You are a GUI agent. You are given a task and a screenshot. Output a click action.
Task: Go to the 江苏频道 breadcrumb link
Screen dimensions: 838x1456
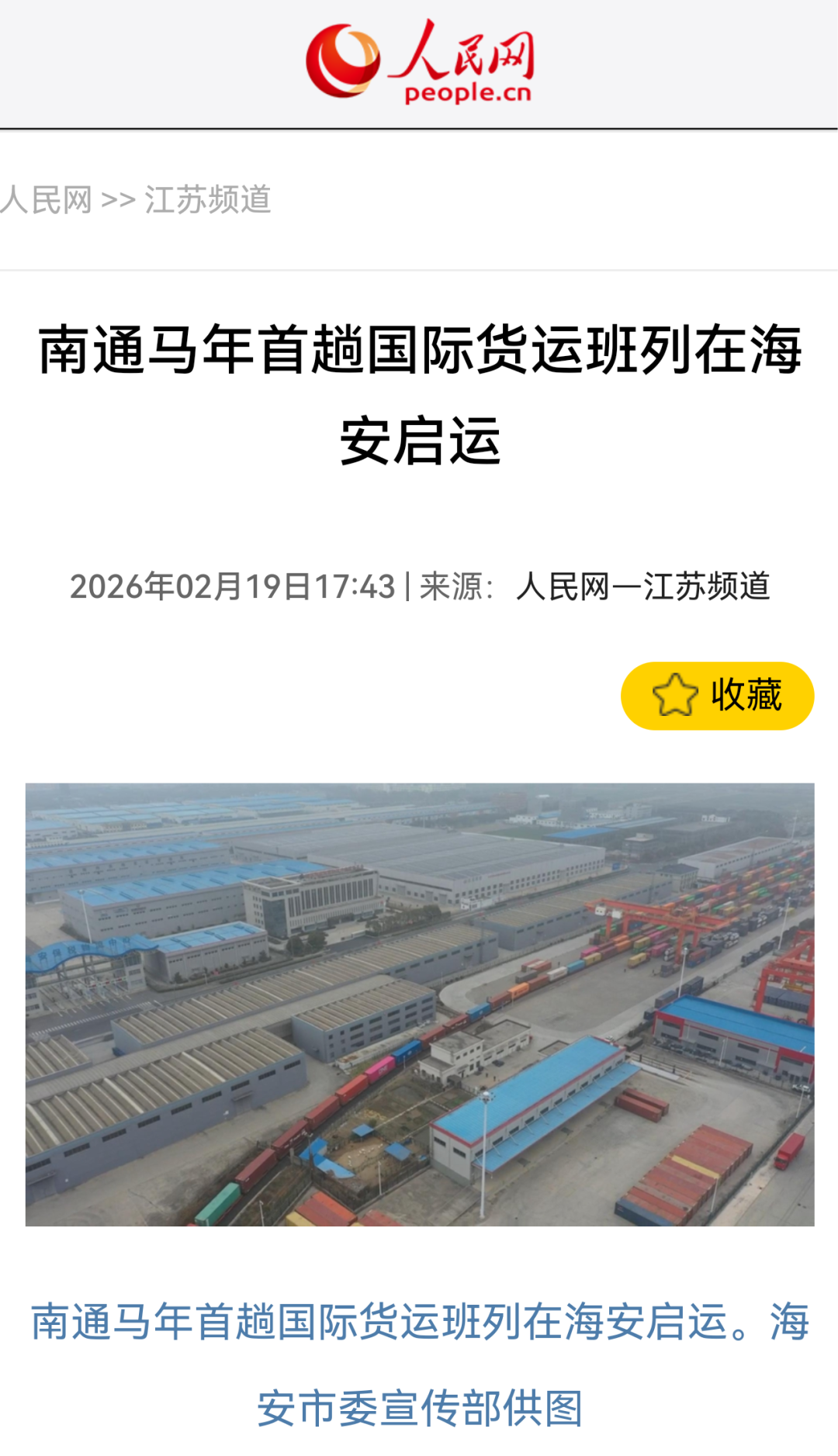click(x=207, y=200)
